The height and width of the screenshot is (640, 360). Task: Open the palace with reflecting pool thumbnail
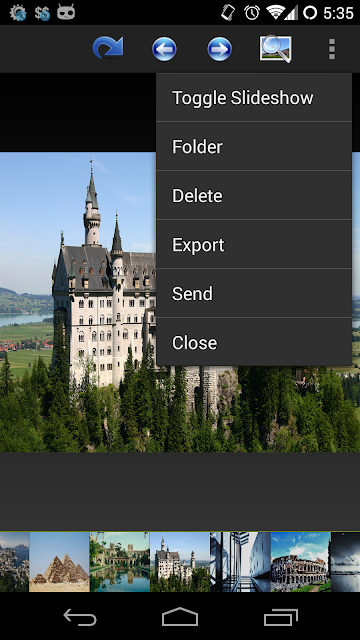pos(120,562)
